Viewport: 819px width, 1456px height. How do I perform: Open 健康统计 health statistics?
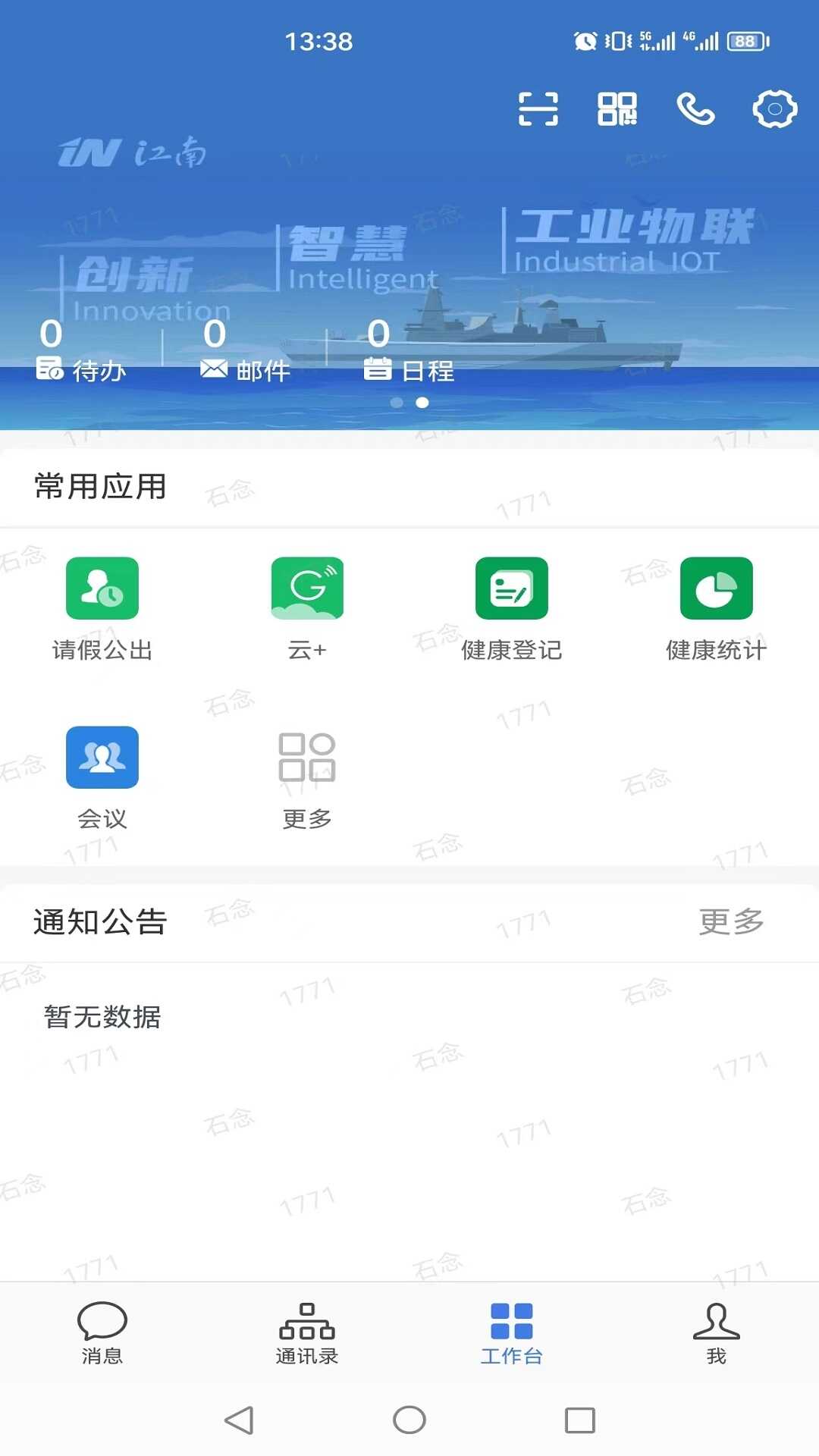pos(717,608)
